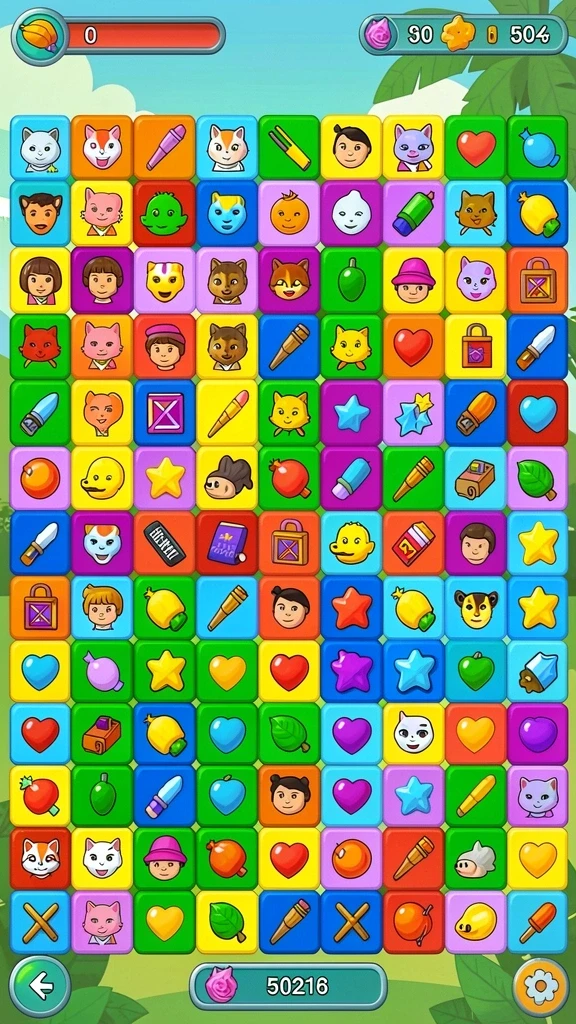Select the red star on blue tile
Viewport: 576px width, 1024px height.
tap(351, 607)
